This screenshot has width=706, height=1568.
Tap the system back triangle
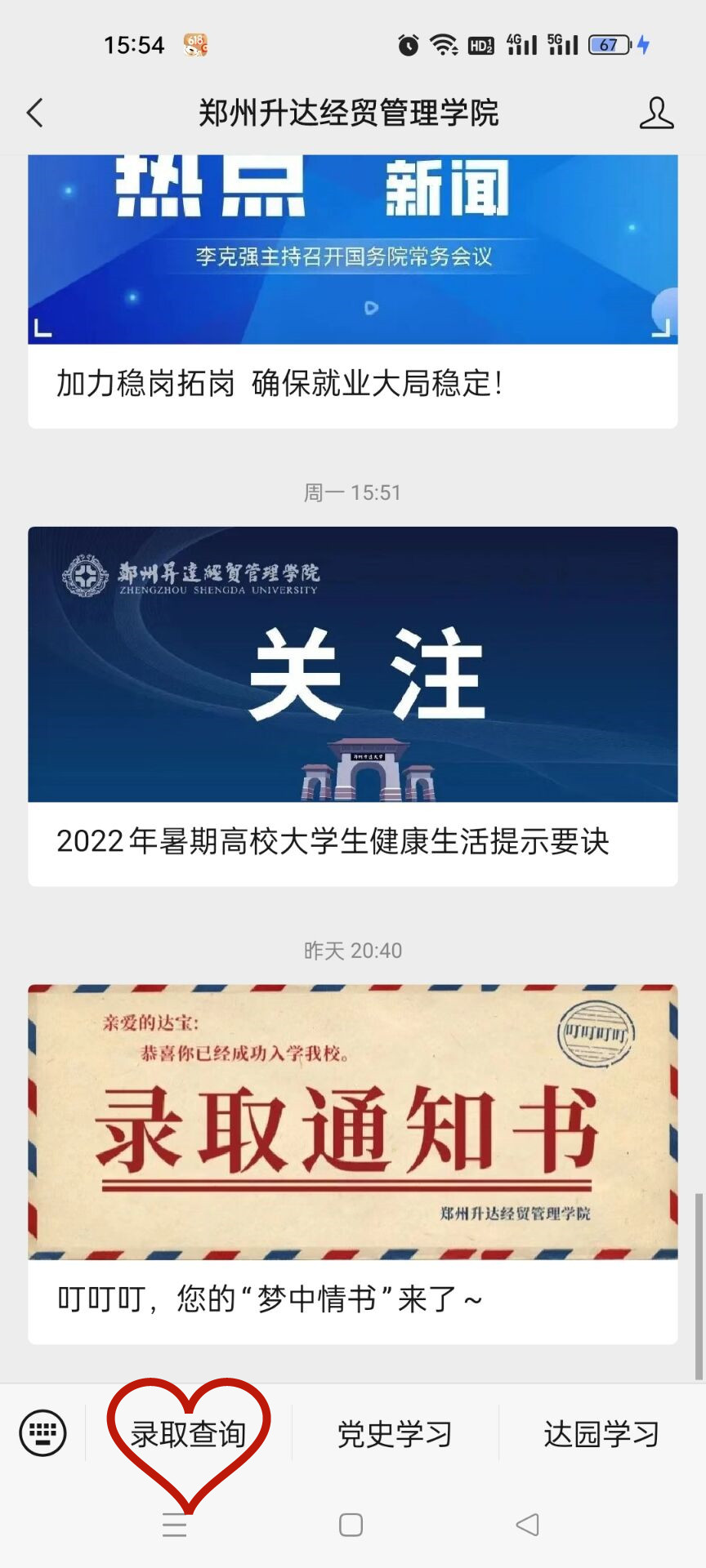528,1524
